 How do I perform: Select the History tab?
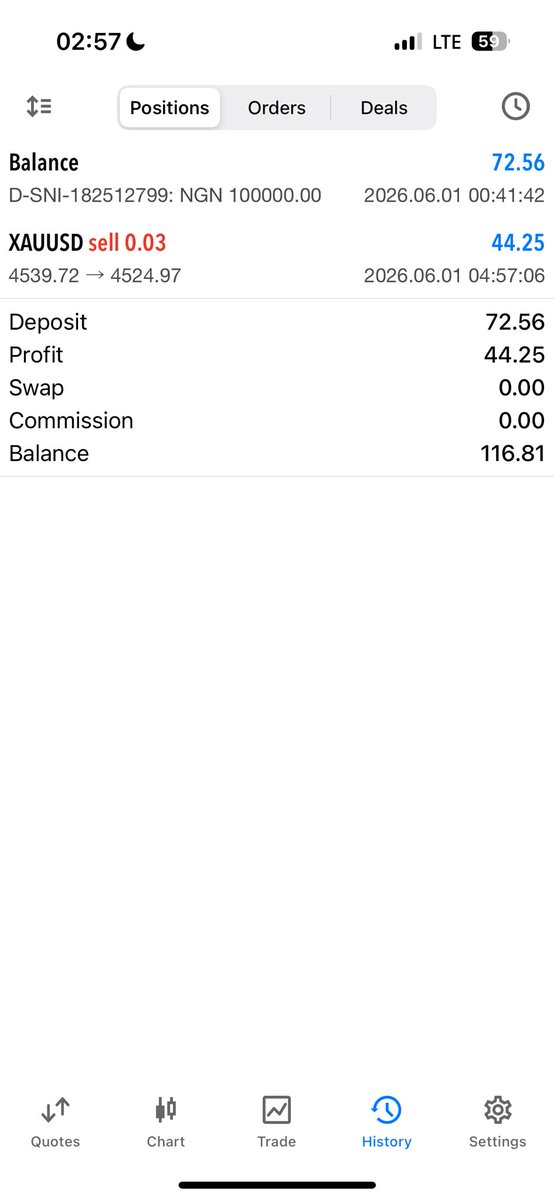pos(387,1122)
